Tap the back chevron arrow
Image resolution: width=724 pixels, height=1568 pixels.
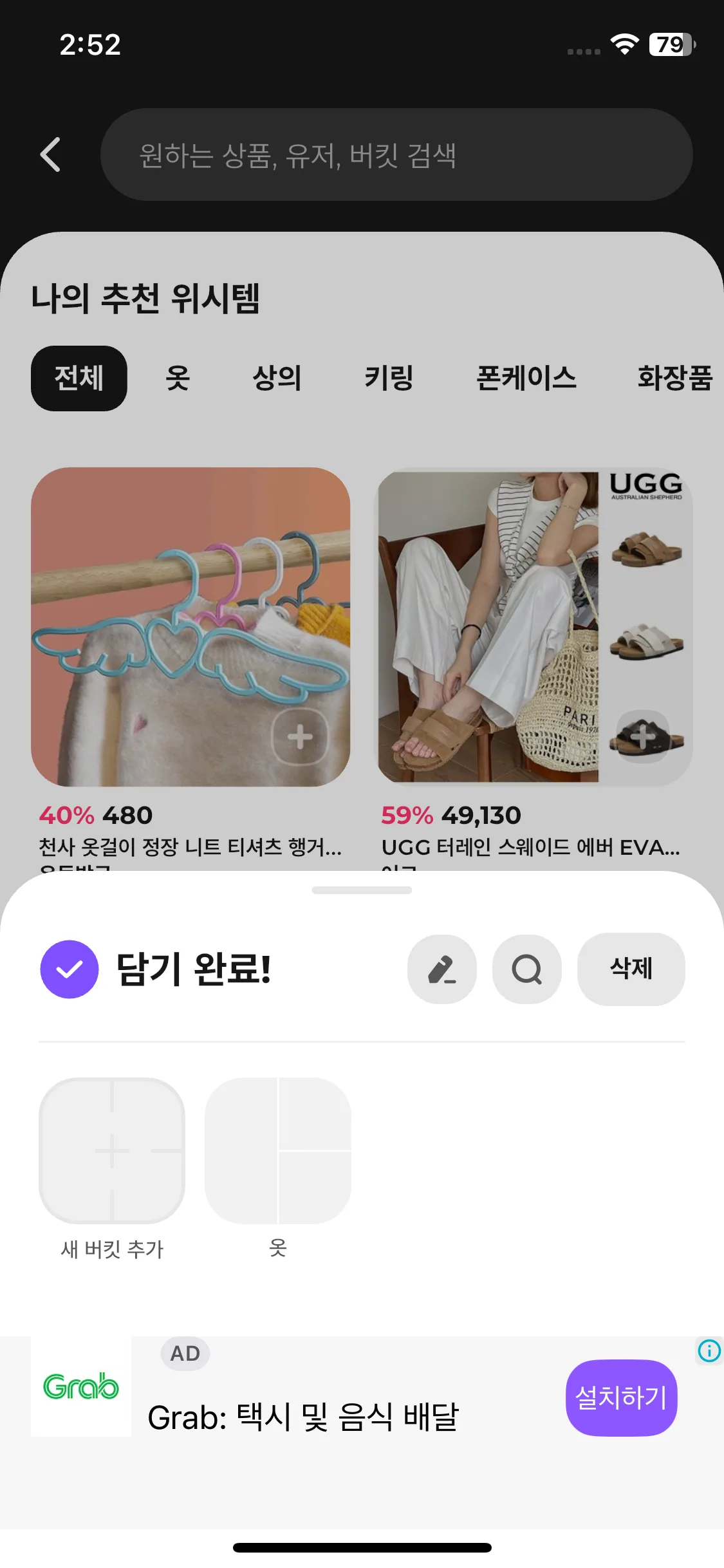tap(51, 154)
